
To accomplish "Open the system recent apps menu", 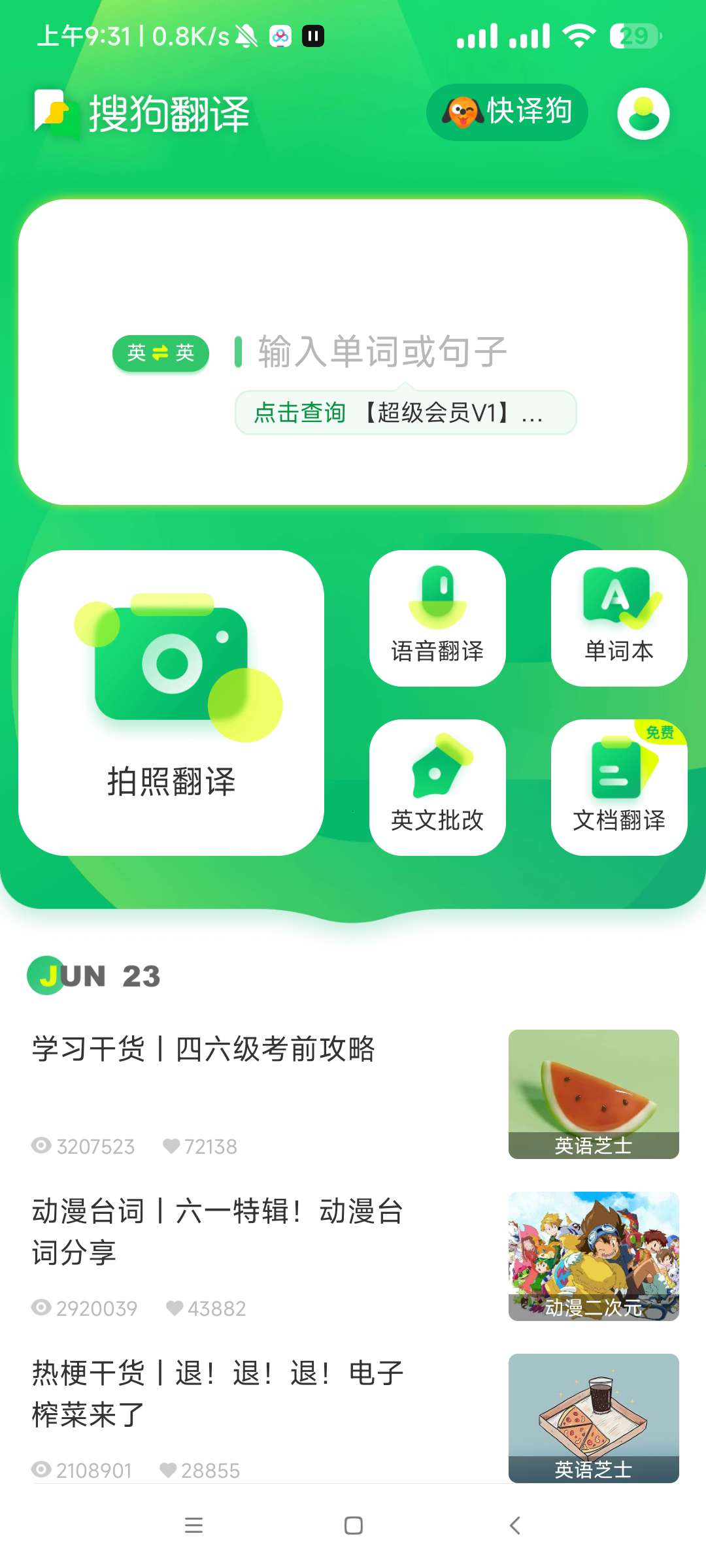I will tap(193, 1526).
